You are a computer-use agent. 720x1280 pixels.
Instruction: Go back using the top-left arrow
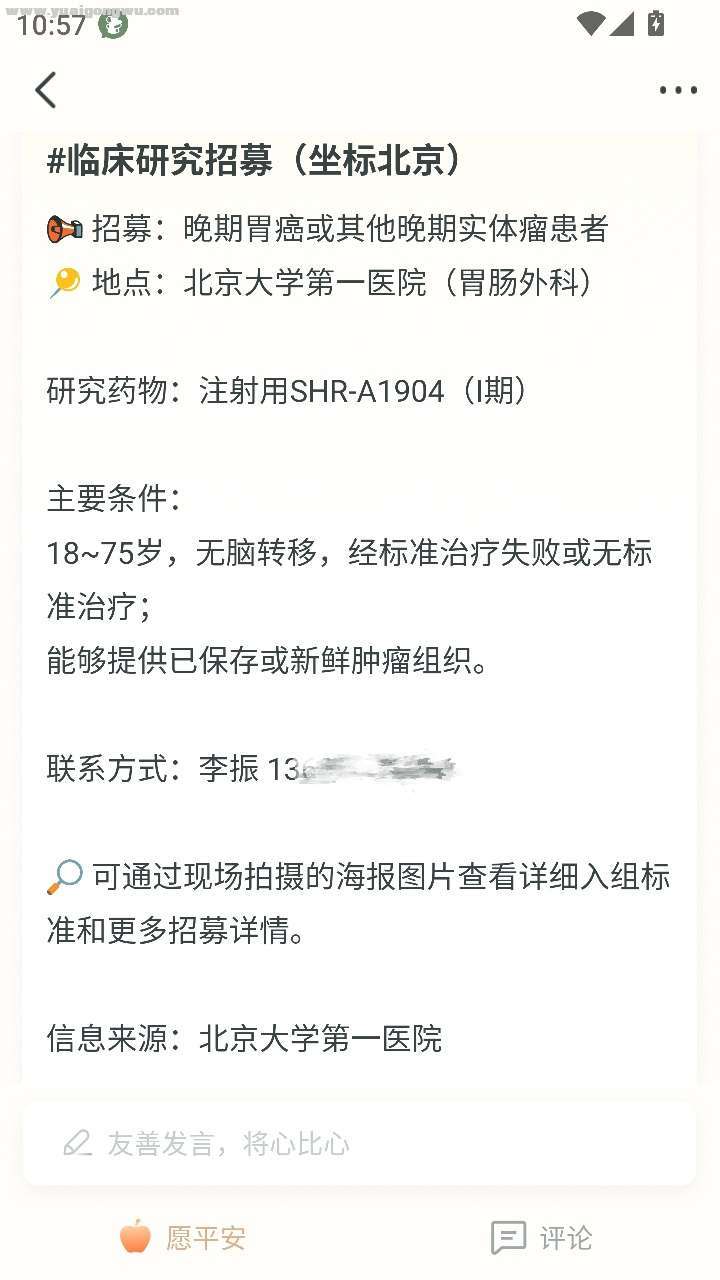pyautogui.click(x=46, y=90)
